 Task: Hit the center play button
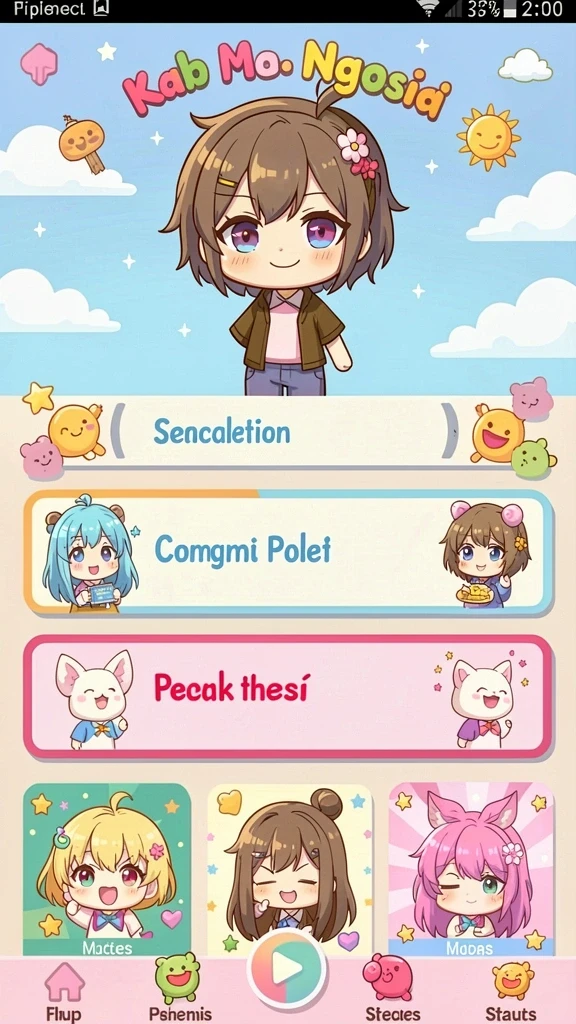[287, 970]
